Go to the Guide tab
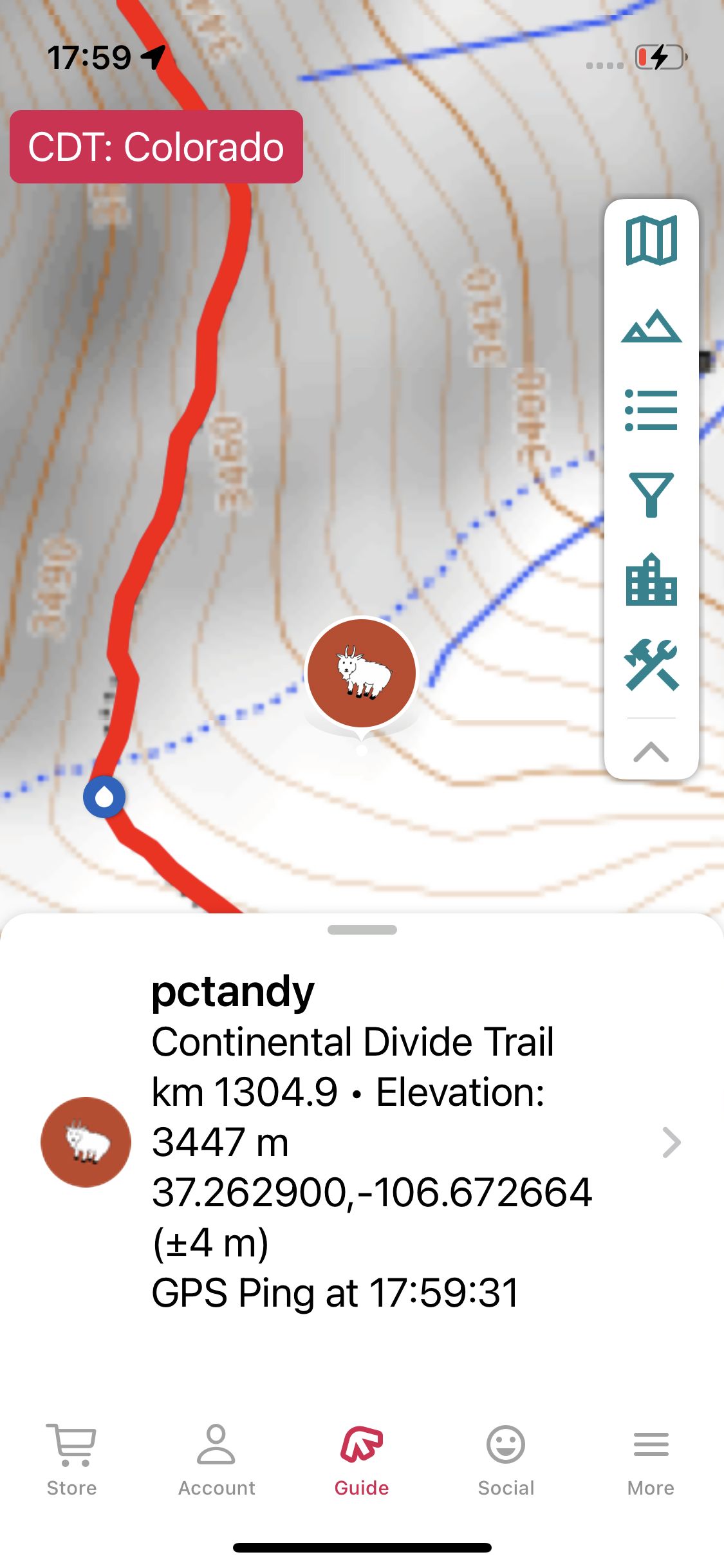 tap(362, 1461)
